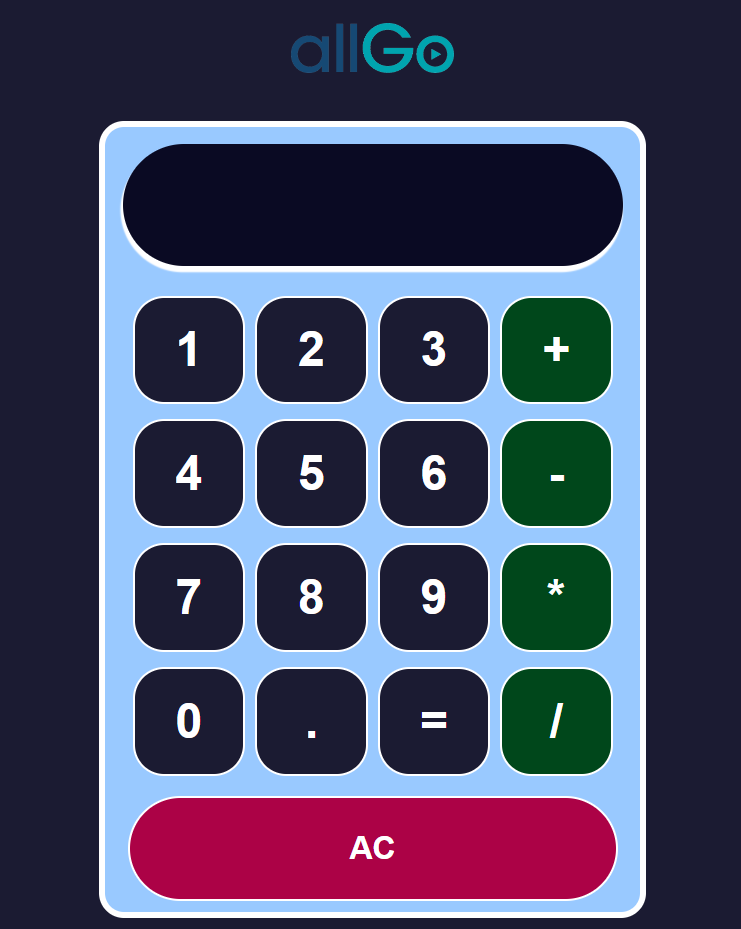This screenshot has width=741, height=929.
Task: Click the calculator display screen
Action: pyautogui.click(x=371, y=204)
